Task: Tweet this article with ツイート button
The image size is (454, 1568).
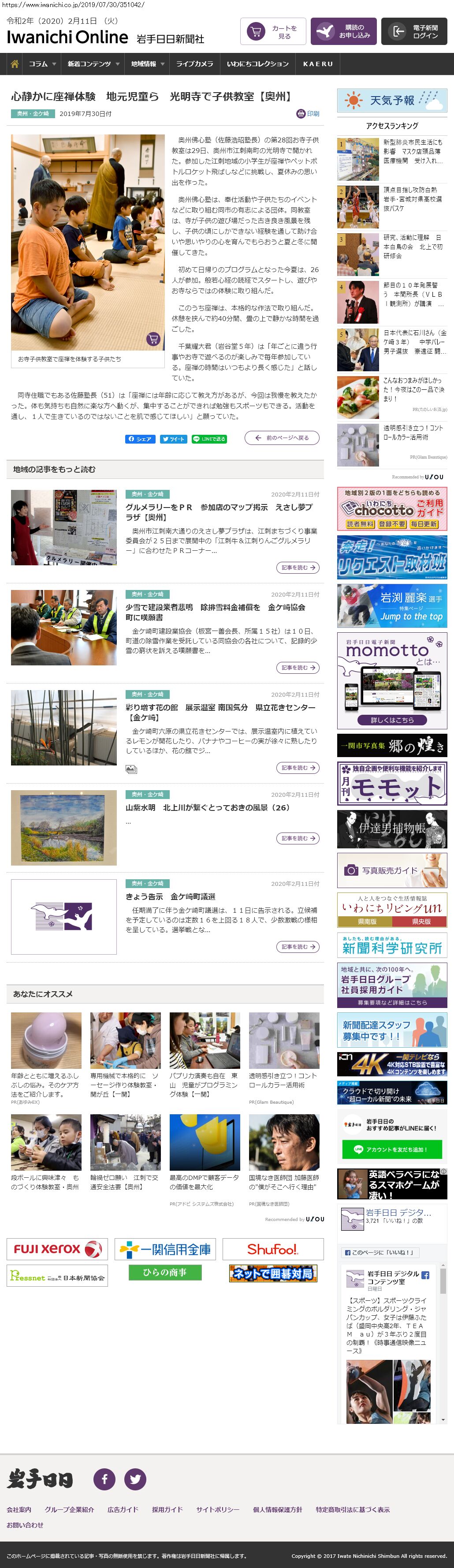Action: coord(173,439)
